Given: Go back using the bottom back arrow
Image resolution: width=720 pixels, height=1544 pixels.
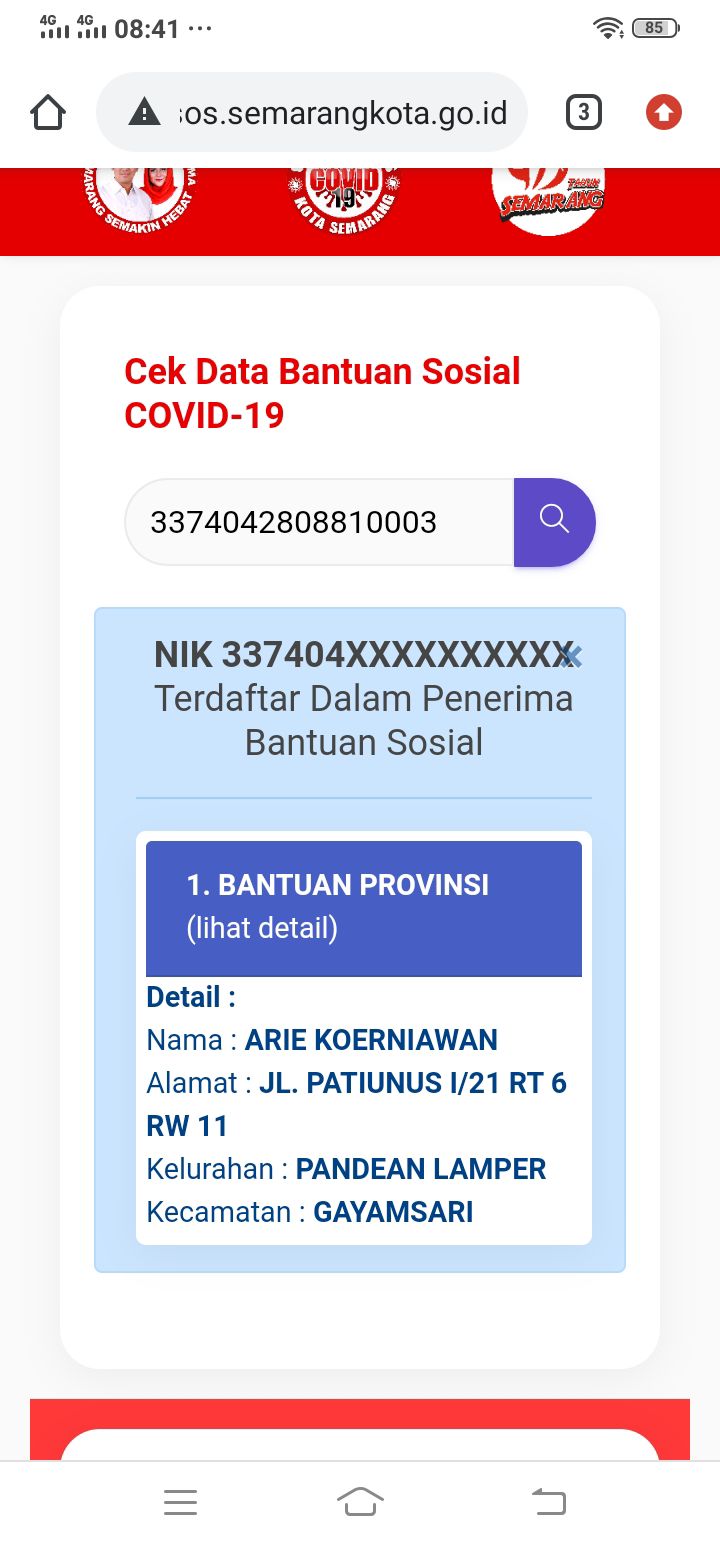Looking at the screenshot, I should pos(548,1502).
